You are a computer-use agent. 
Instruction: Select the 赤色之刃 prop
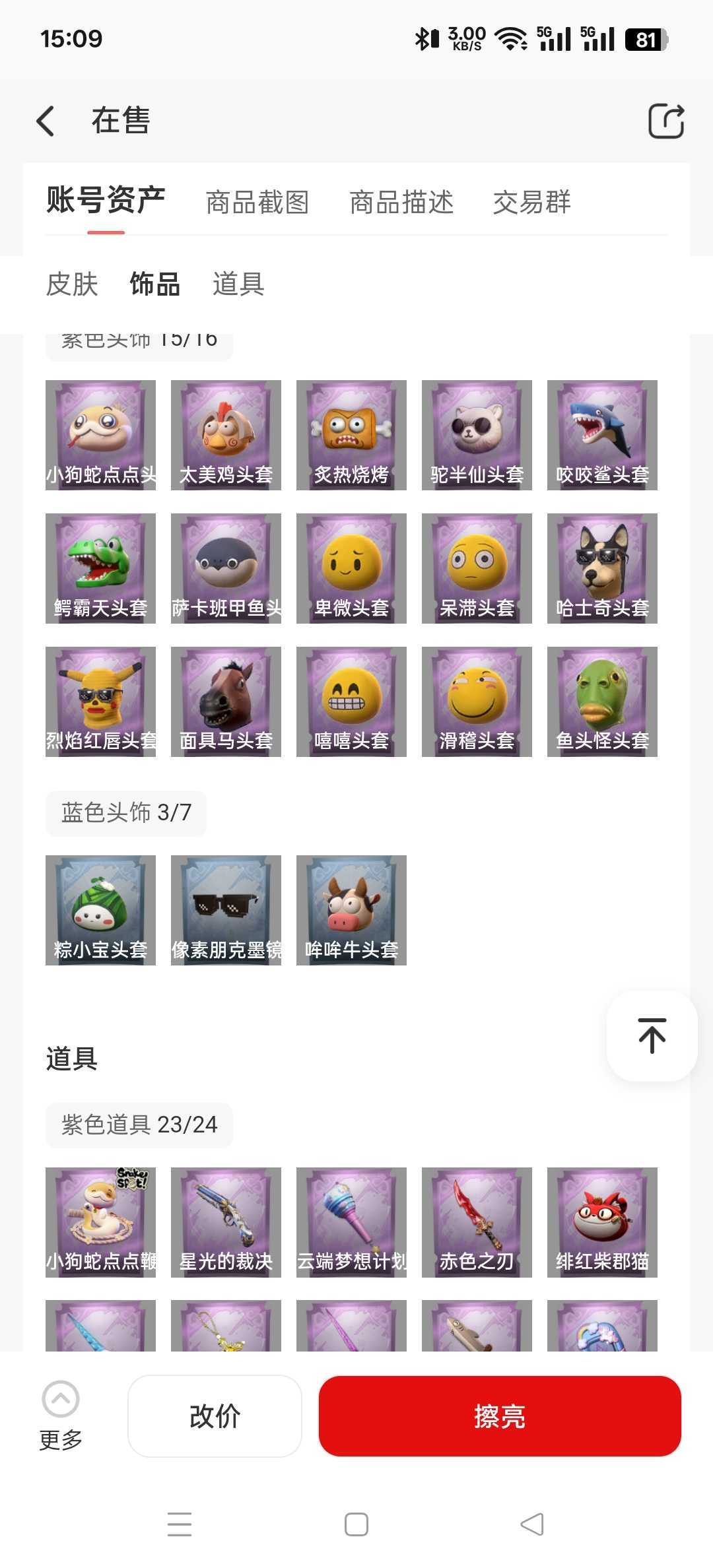pos(477,1222)
